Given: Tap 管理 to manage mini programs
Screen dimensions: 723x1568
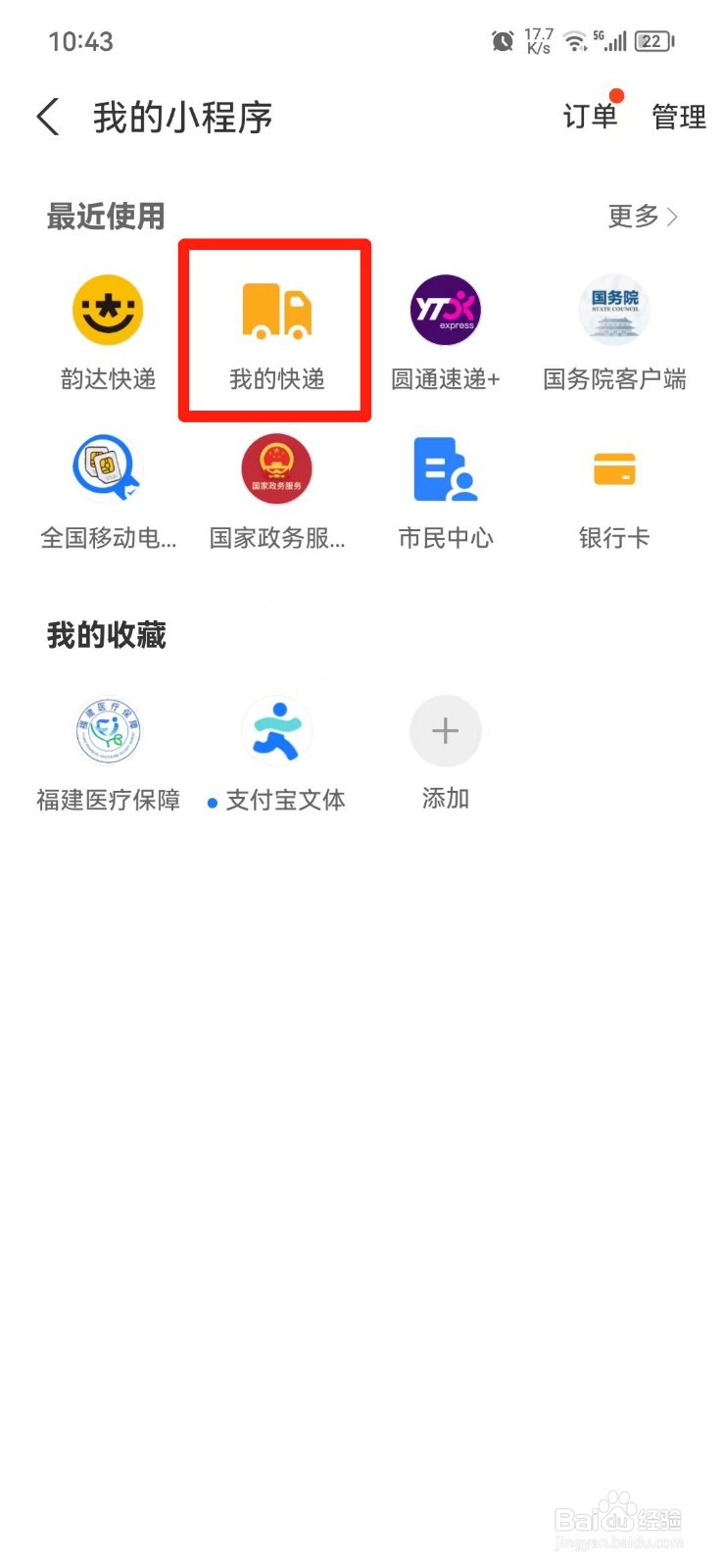Looking at the screenshot, I should click(679, 117).
